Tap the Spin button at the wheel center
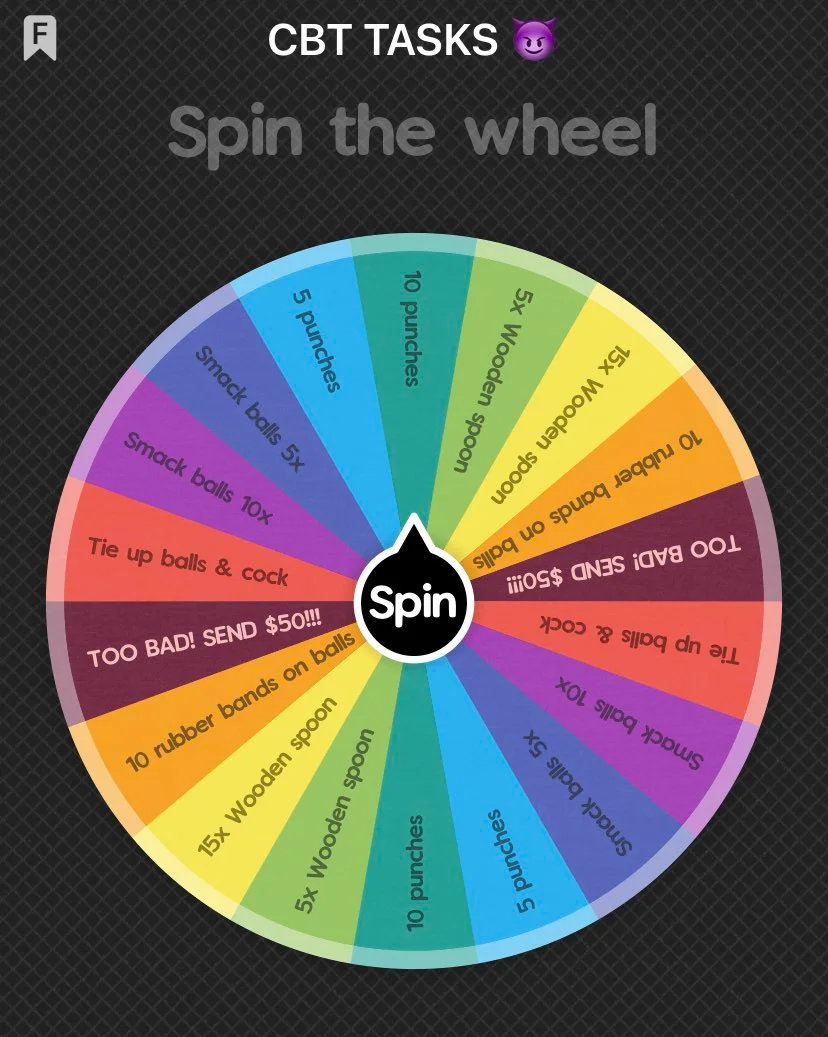The image size is (828, 1037). (x=413, y=602)
